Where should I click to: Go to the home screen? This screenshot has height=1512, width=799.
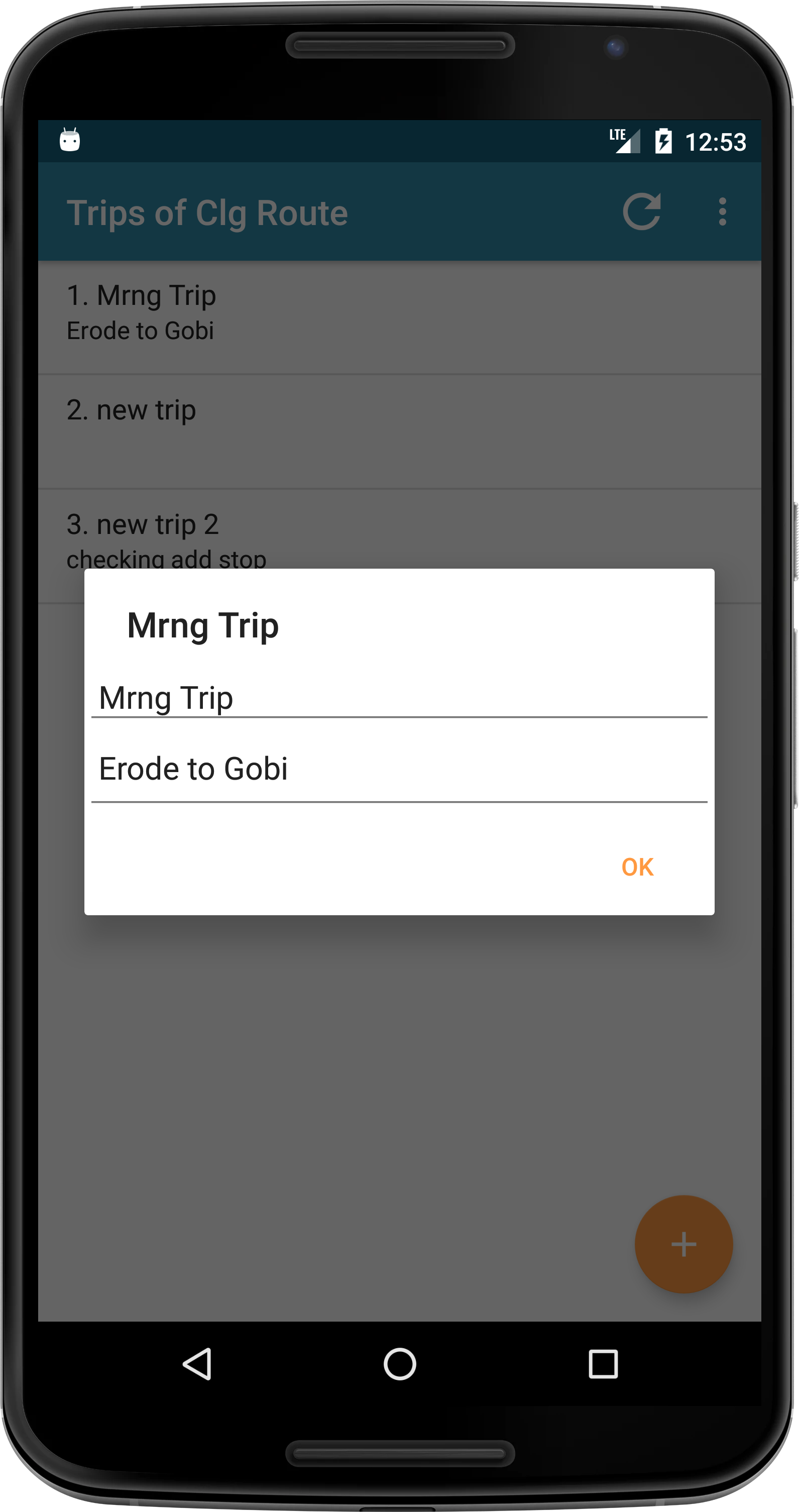(400, 1364)
